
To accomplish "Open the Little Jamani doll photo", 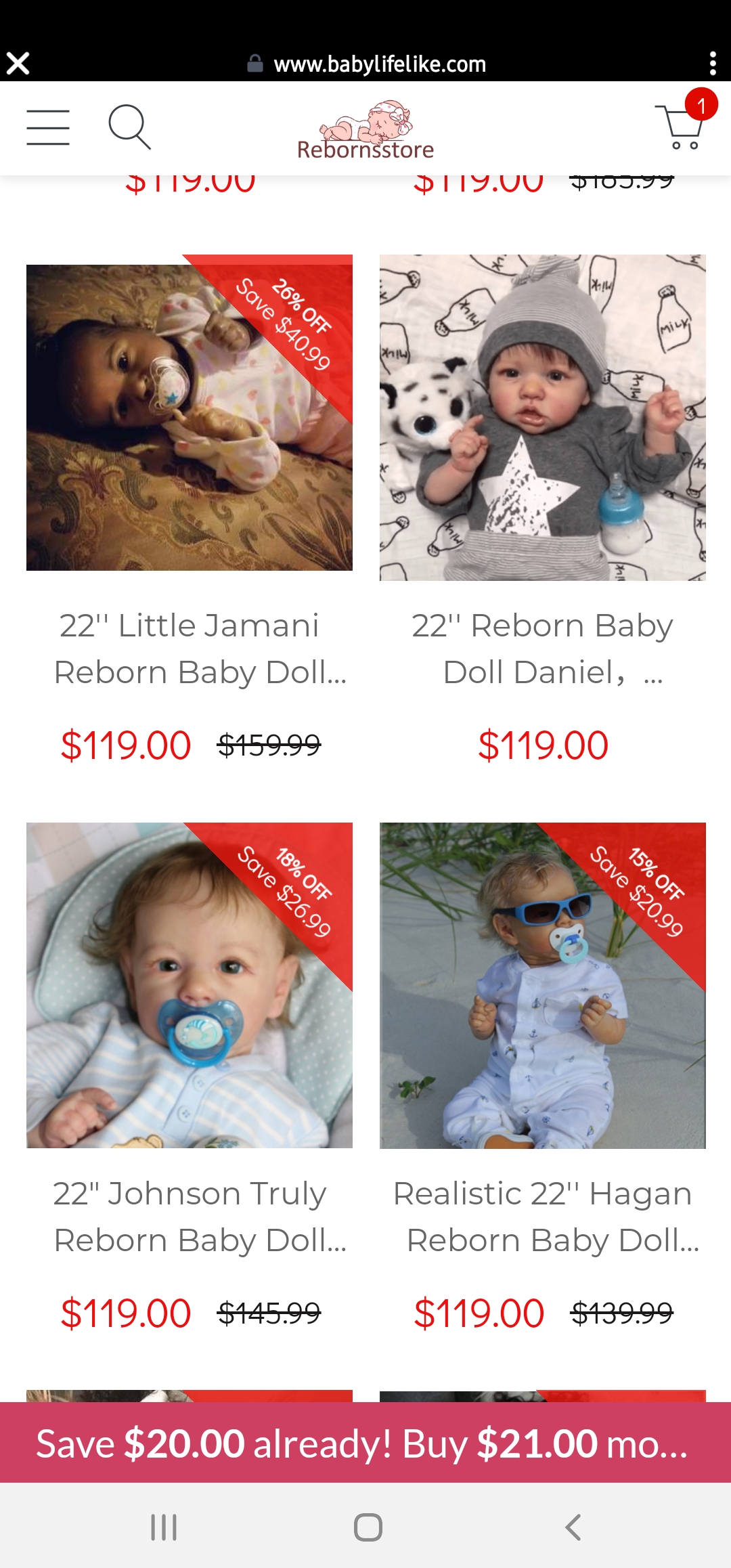I will 190,416.
